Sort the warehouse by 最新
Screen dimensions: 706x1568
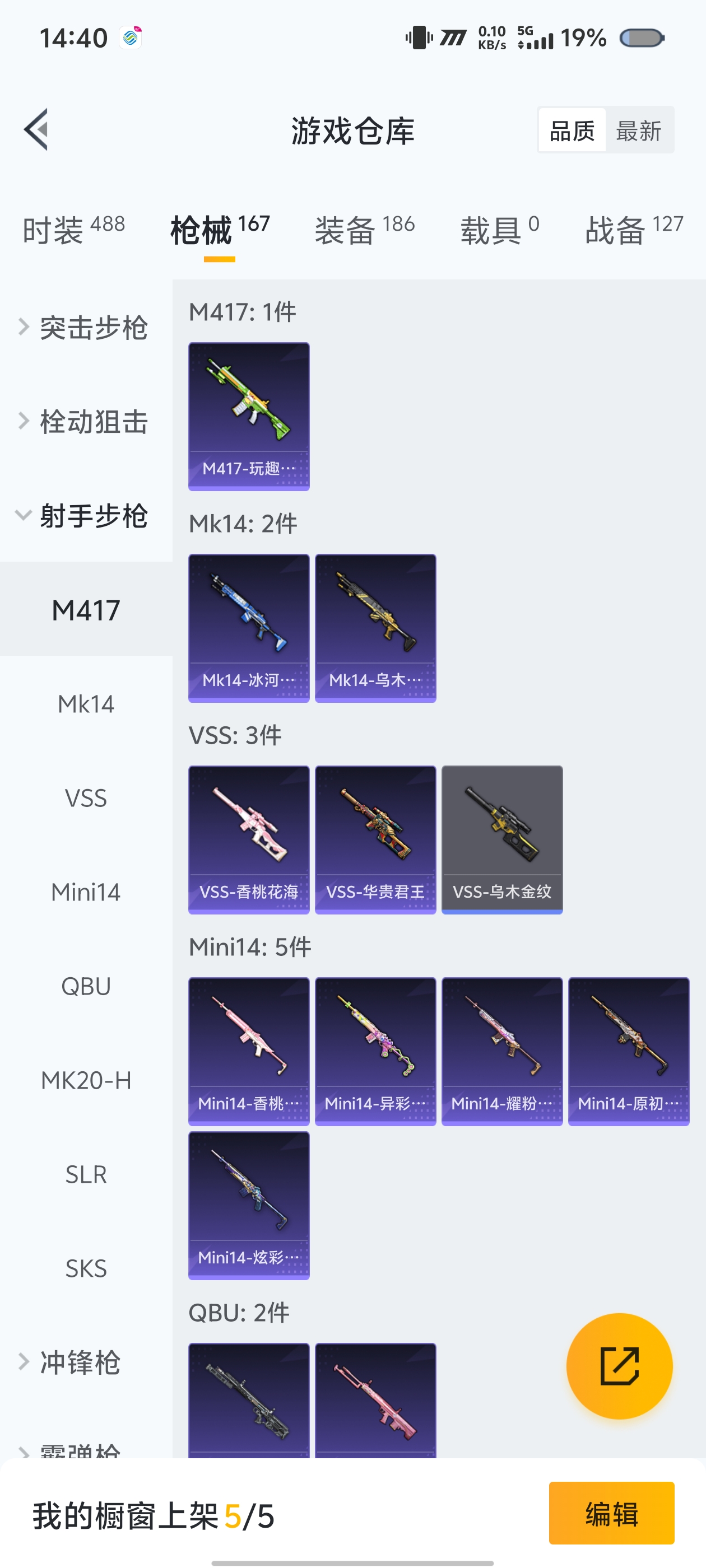click(638, 130)
